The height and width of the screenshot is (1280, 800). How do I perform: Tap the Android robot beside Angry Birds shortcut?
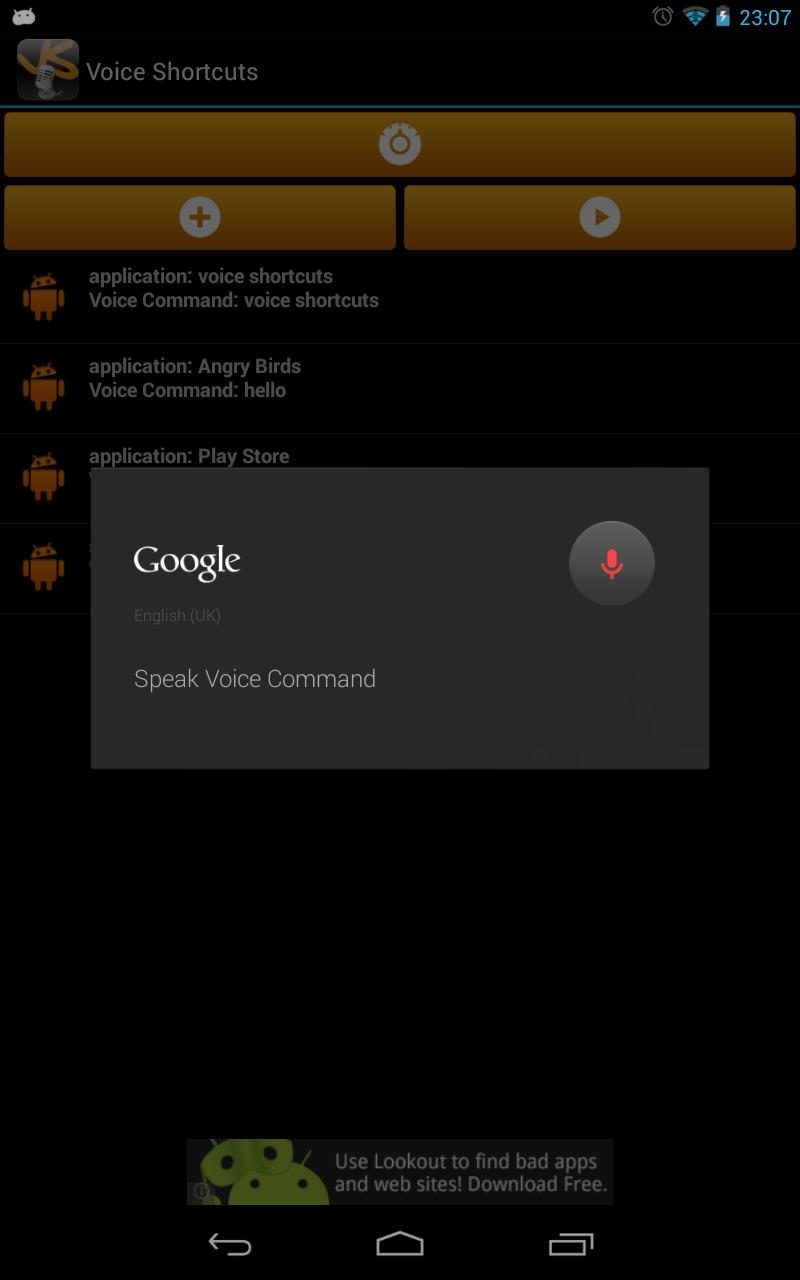point(44,387)
